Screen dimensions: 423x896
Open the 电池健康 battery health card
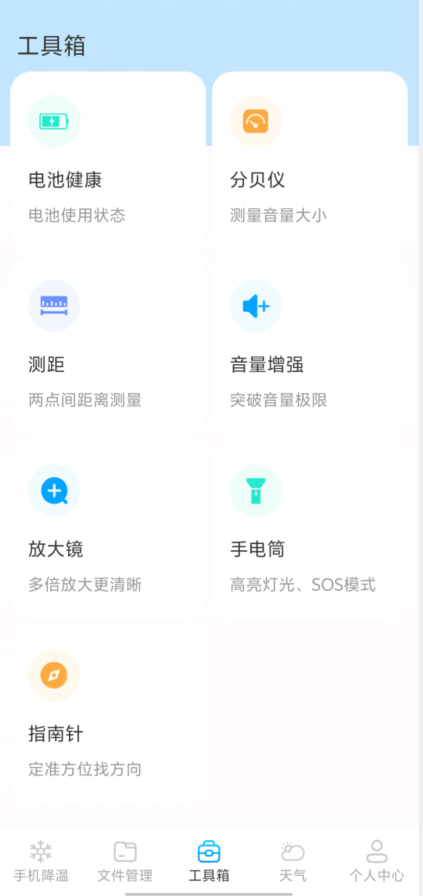(x=108, y=161)
